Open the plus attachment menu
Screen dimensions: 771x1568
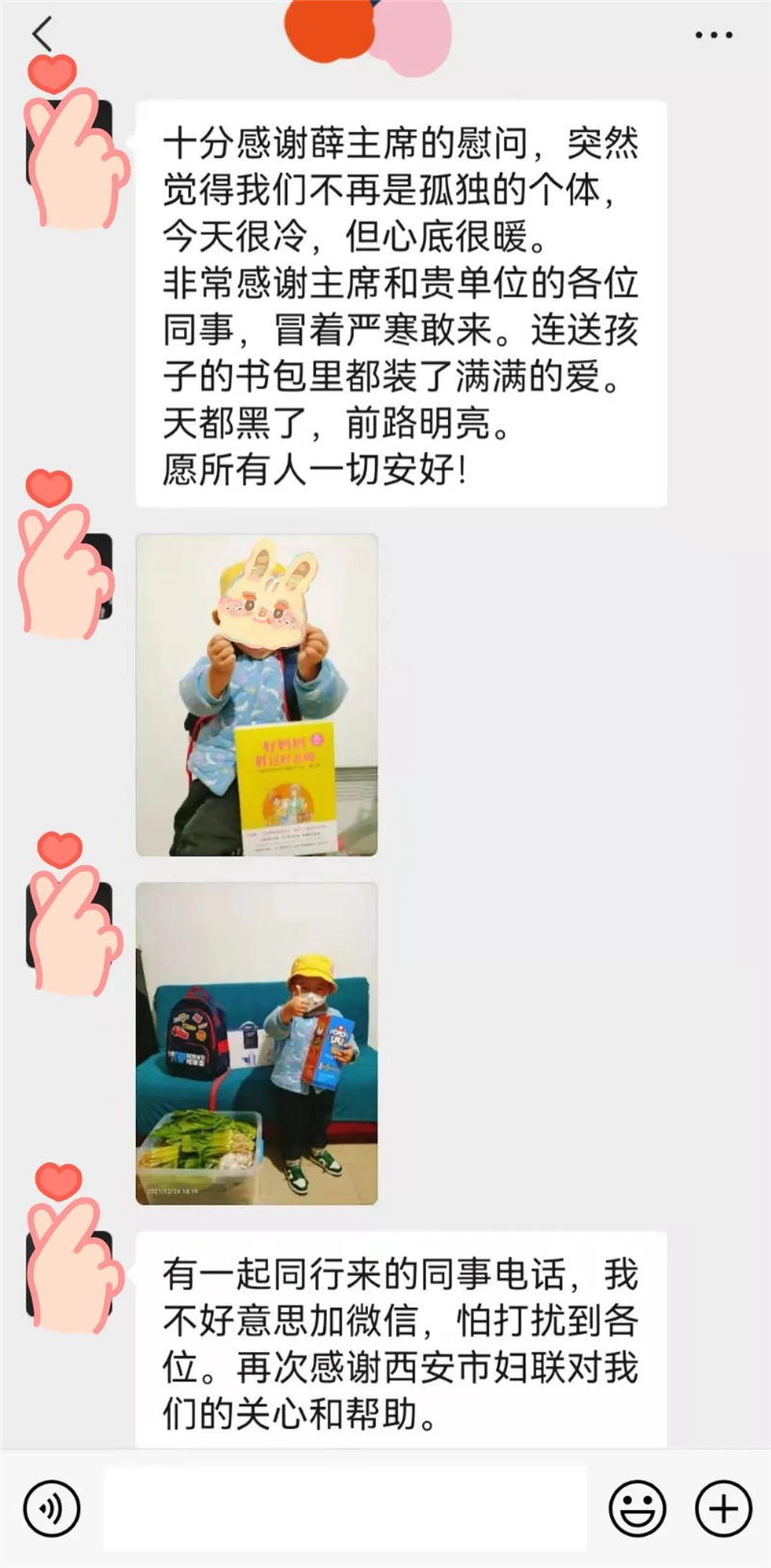[723, 1508]
